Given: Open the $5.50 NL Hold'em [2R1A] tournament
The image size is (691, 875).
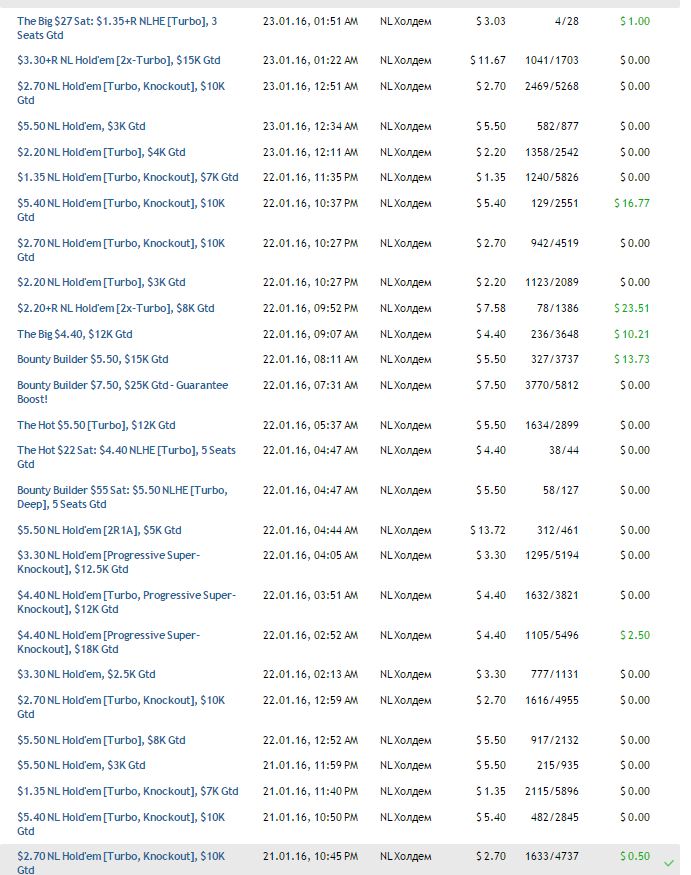Looking at the screenshot, I should click(99, 531).
